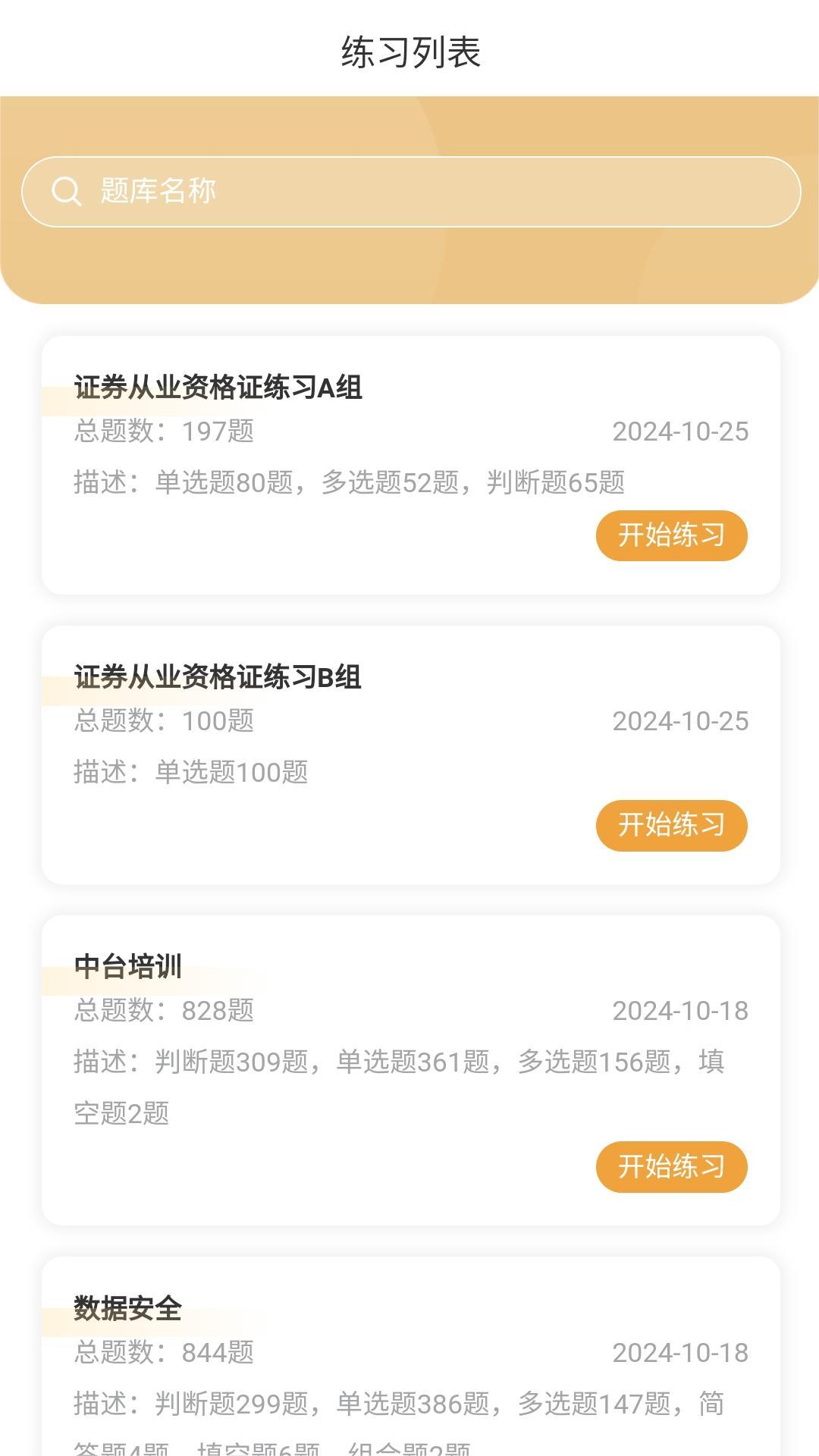This screenshot has width=819, height=1456.
Task: Click the magnifier search icon
Action: tap(68, 191)
